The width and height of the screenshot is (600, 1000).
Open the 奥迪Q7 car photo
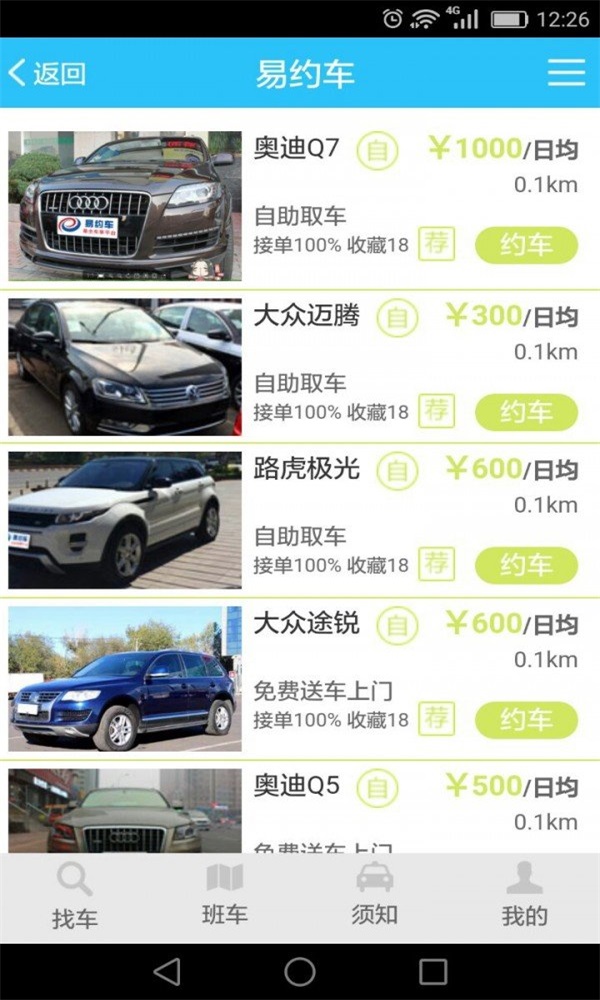(125, 206)
